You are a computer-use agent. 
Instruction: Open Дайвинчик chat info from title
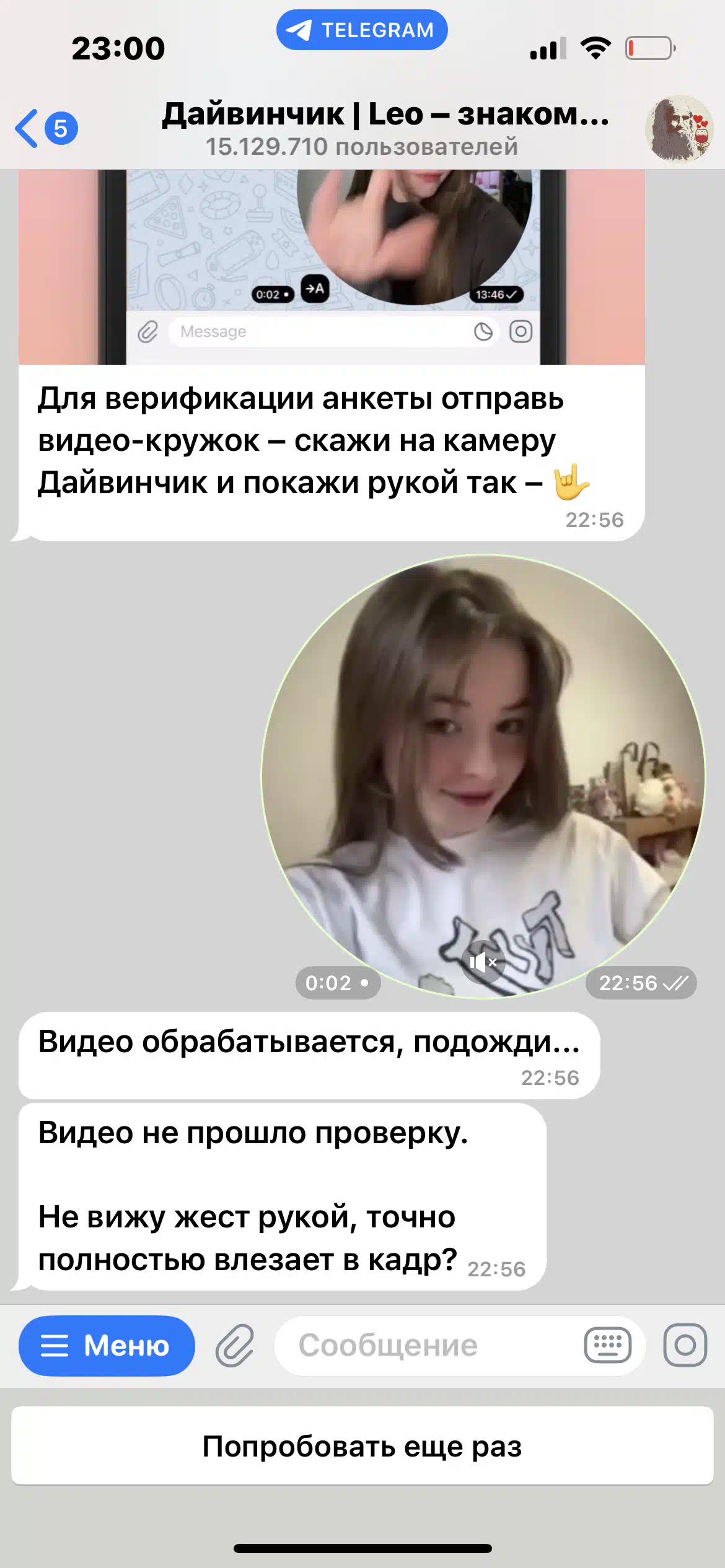pos(385,129)
